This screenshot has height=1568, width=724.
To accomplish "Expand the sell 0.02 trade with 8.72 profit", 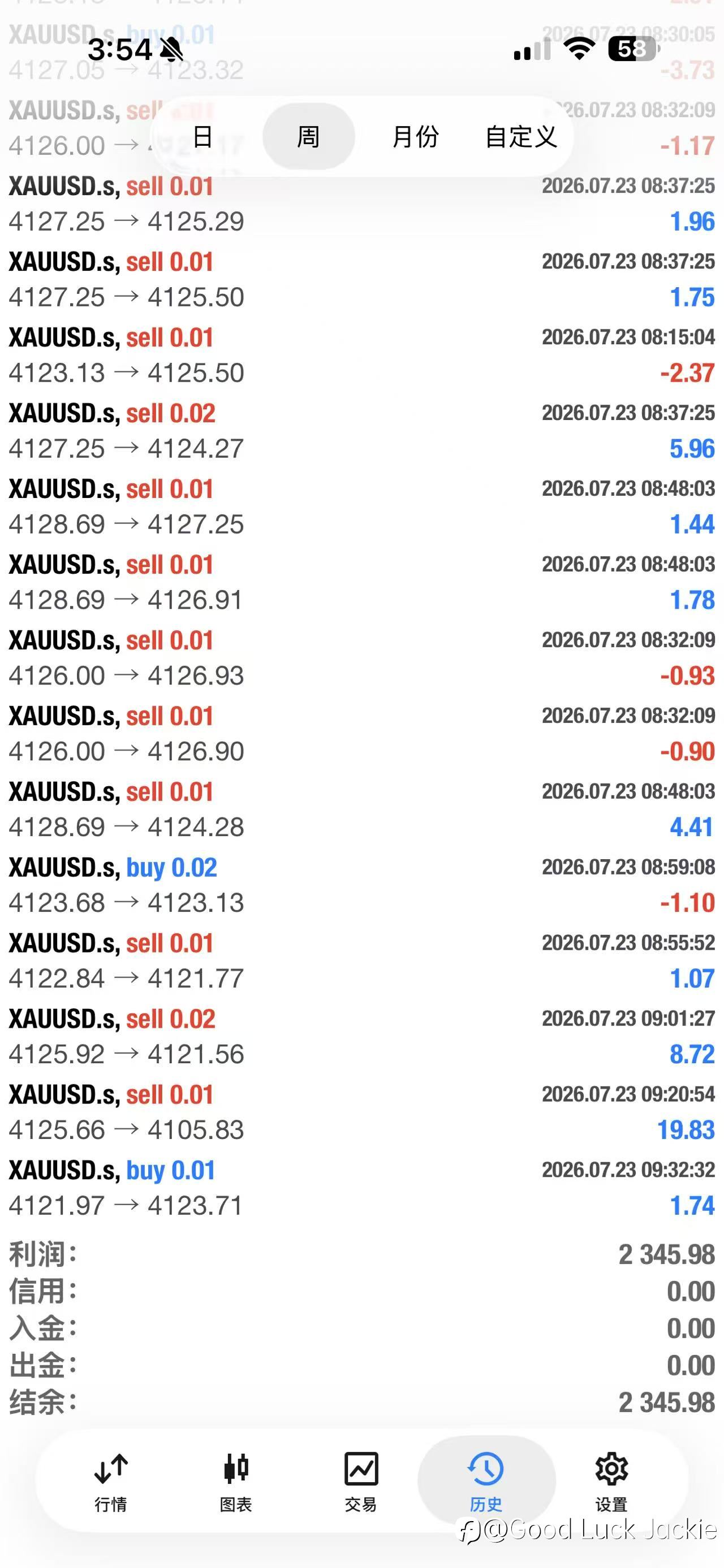I will (x=361, y=1036).
